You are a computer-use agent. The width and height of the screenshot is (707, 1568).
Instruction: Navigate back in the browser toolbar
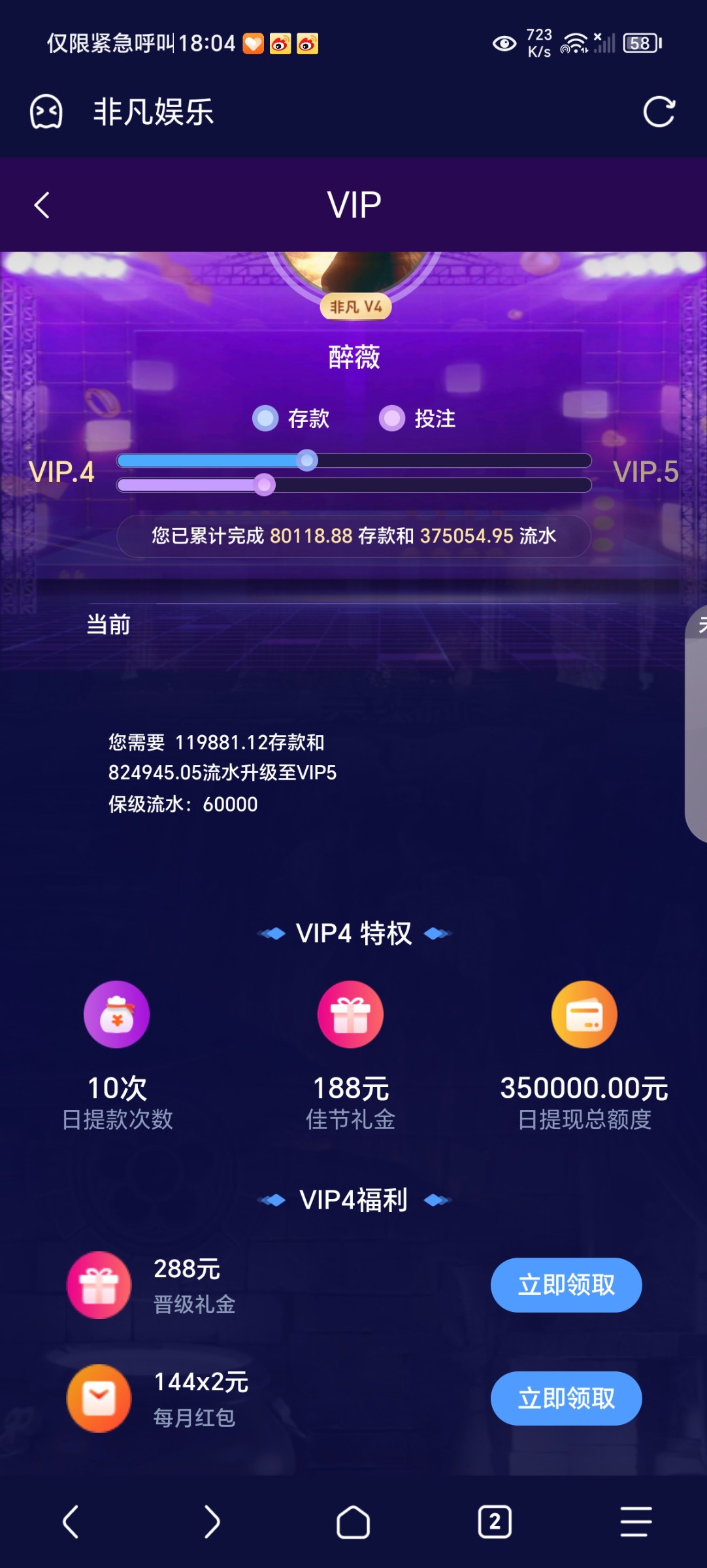click(x=71, y=1522)
